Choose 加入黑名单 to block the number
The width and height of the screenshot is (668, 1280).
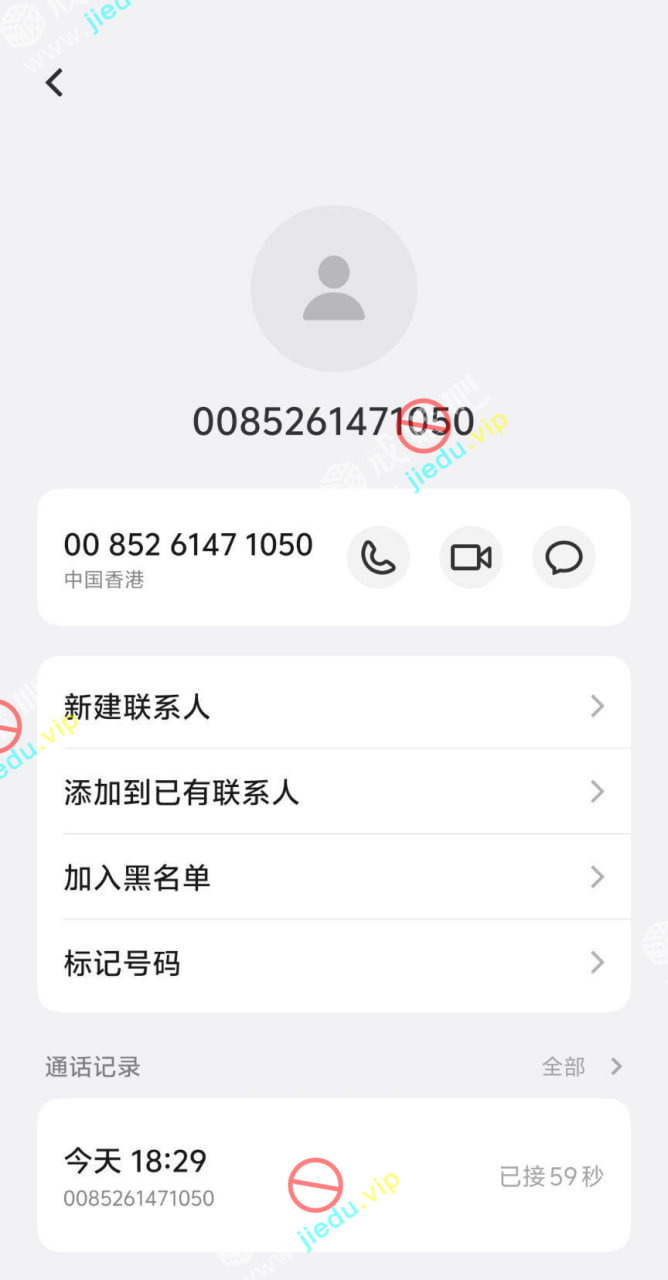pyautogui.click(x=334, y=878)
